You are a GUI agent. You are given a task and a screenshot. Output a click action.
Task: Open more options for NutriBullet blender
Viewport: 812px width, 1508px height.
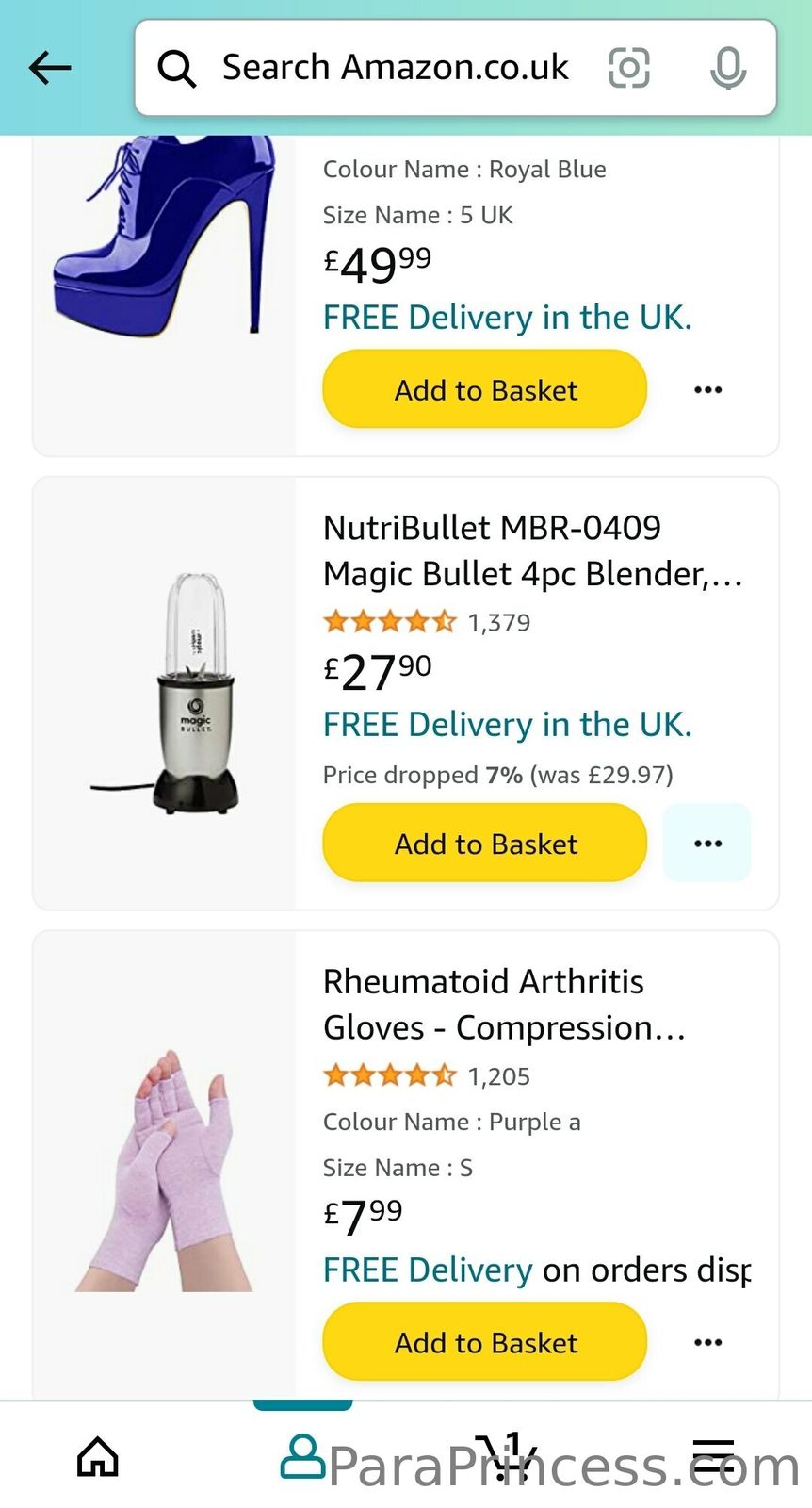tap(707, 844)
